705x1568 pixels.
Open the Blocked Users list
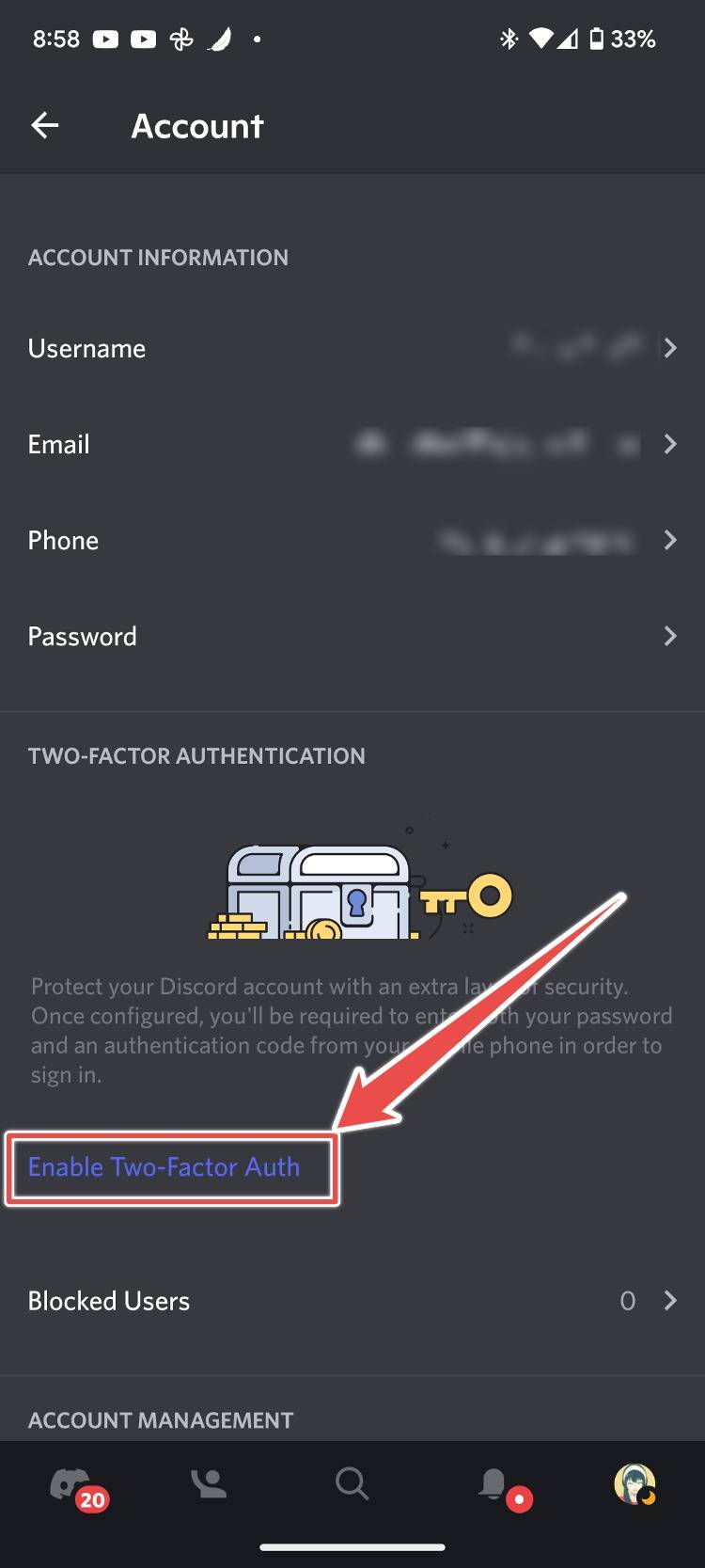352,1300
